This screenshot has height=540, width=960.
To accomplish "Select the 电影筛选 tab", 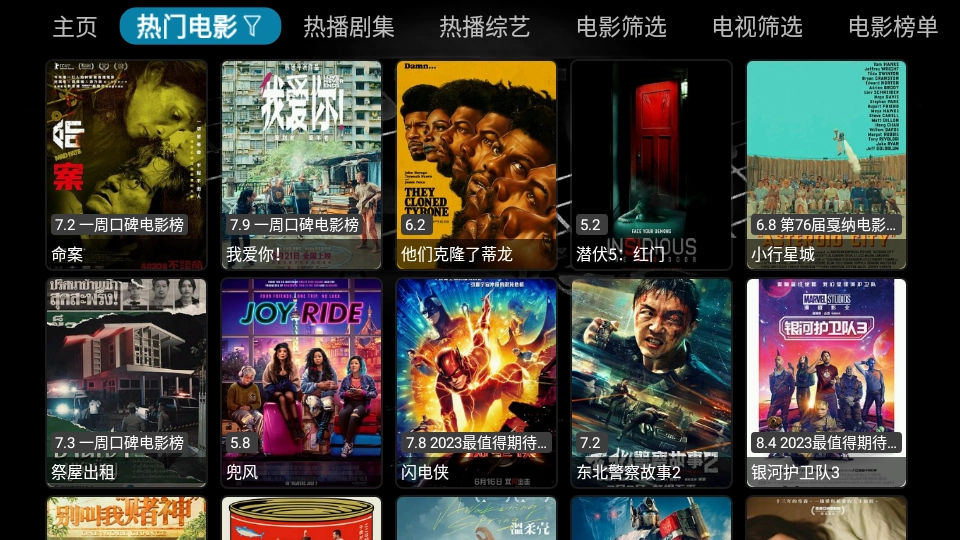I will 621,27.
